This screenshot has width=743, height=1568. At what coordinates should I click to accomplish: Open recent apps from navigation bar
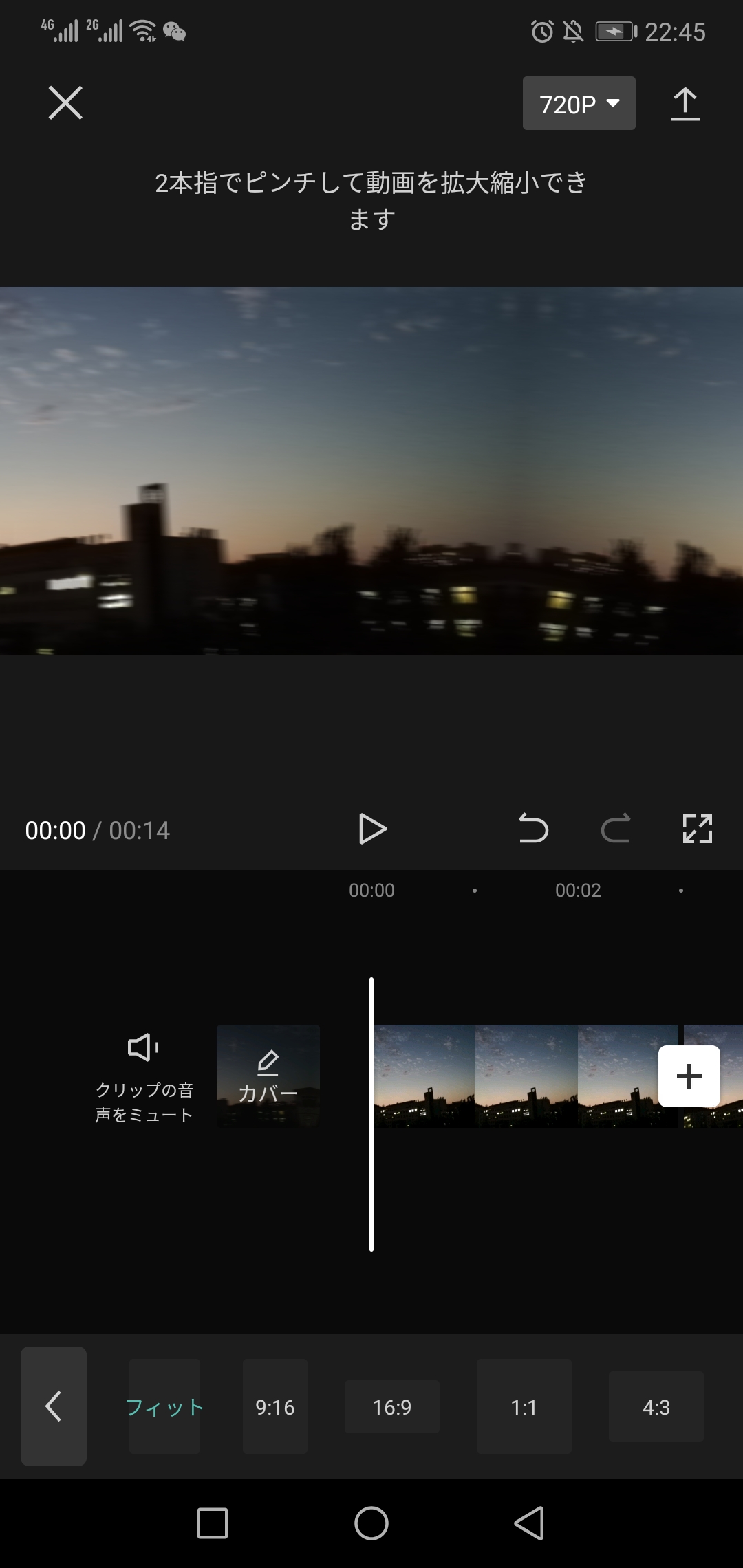coord(213,1523)
